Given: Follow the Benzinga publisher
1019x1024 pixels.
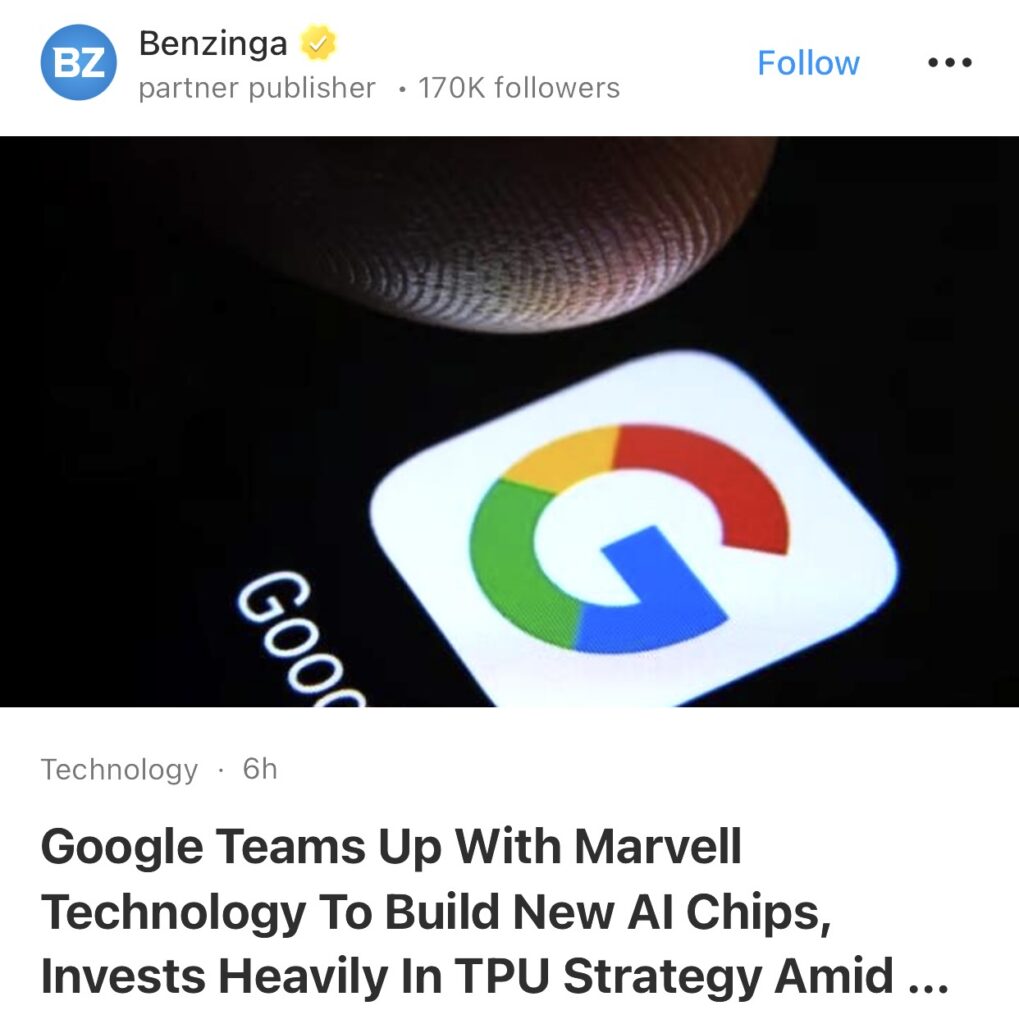Looking at the screenshot, I should pyautogui.click(x=807, y=63).
